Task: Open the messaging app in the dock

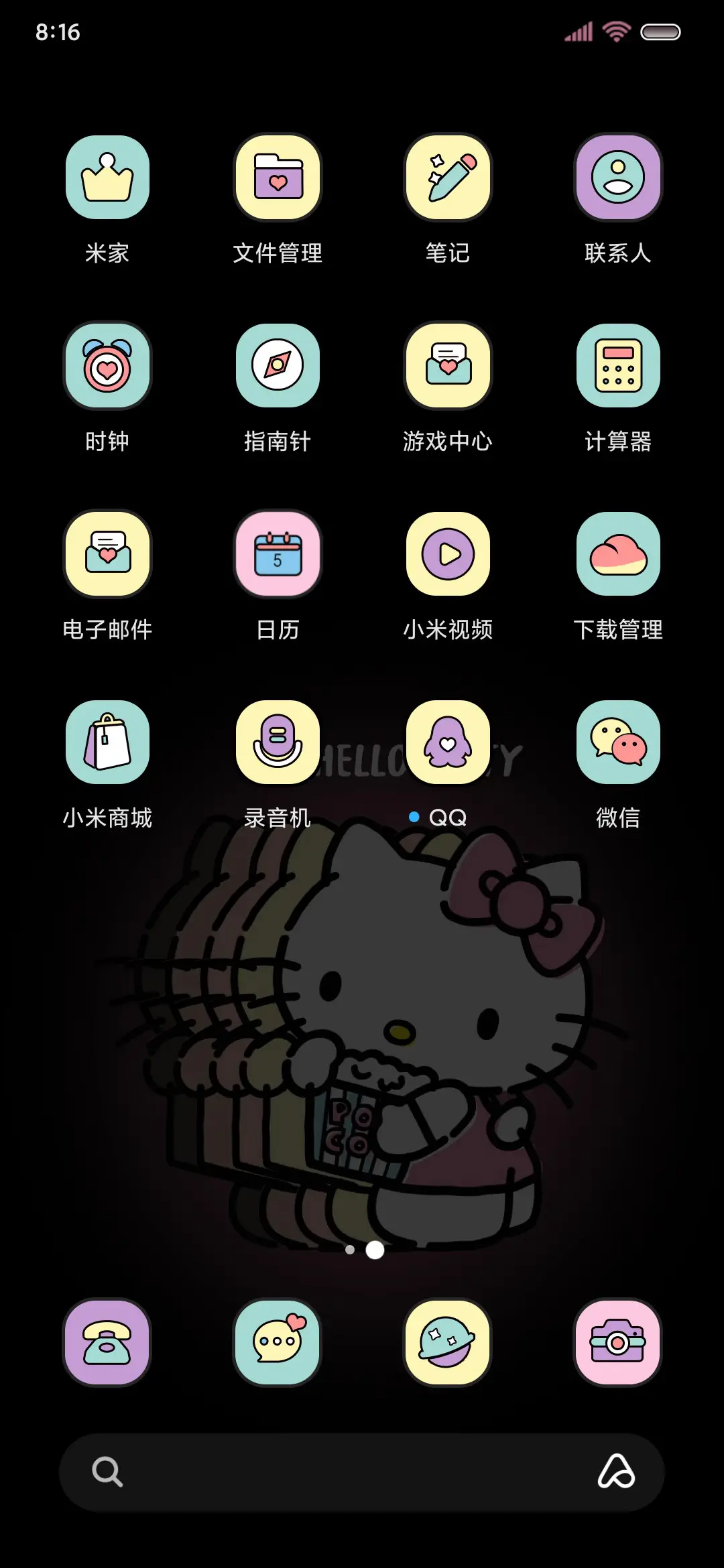Action: [278, 1344]
